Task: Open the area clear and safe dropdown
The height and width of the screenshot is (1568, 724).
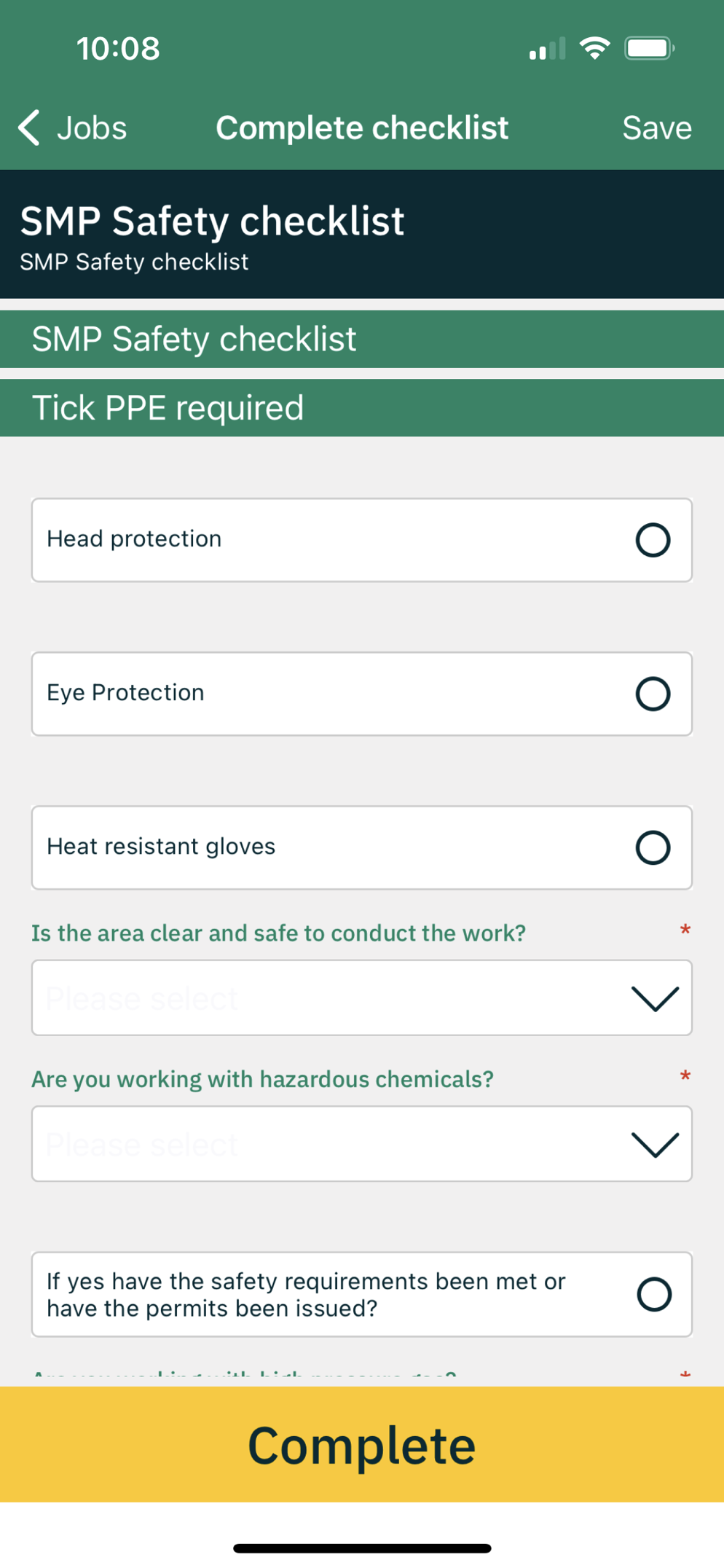Action: (362, 997)
